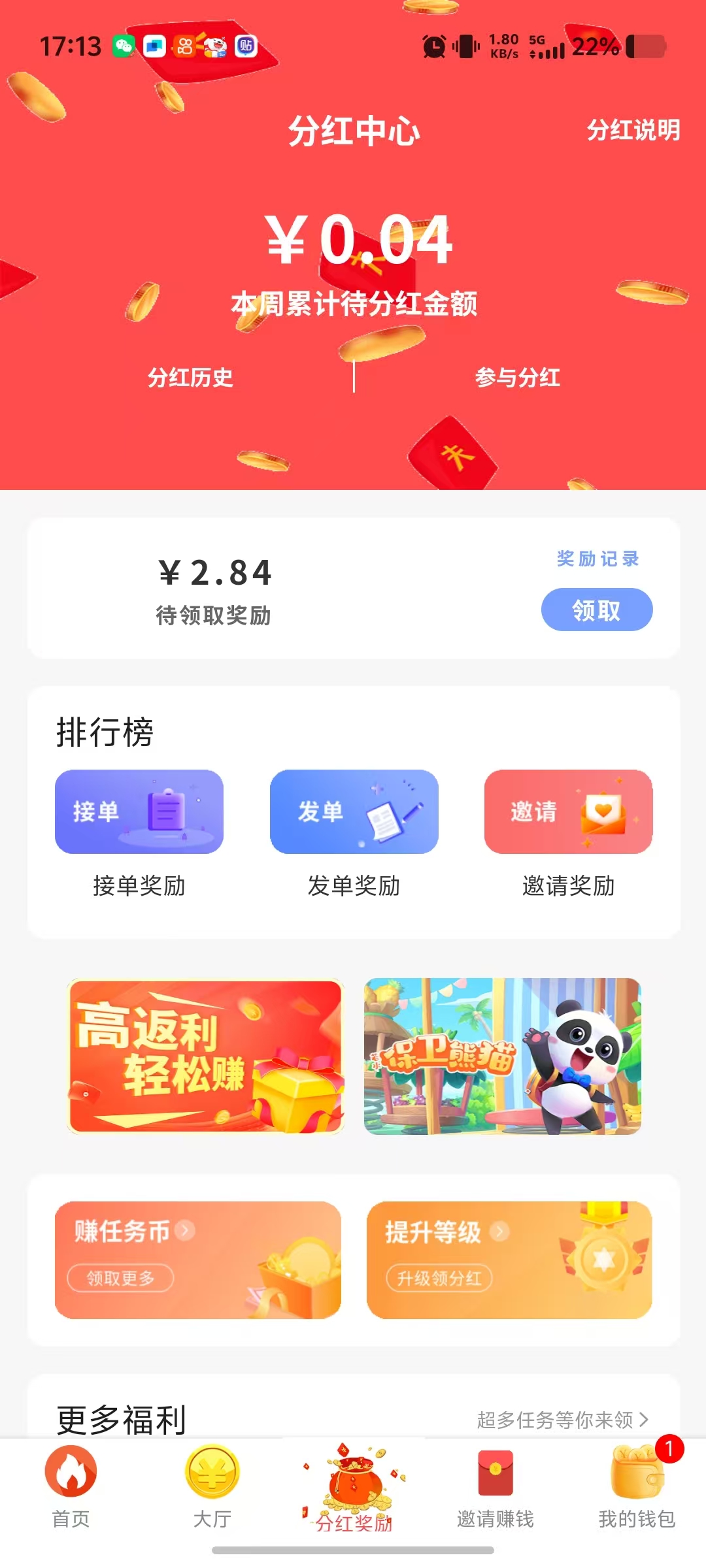706x1568 pixels.
Task: Open the 提升等级 card
Action: (x=509, y=1260)
